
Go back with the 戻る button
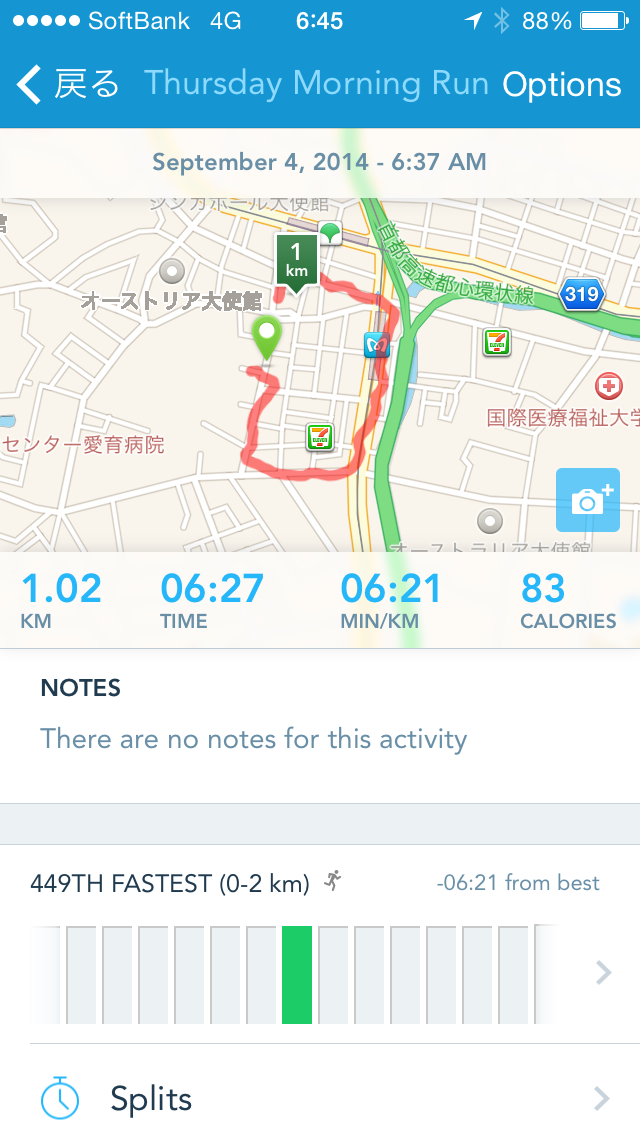coord(68,84)
